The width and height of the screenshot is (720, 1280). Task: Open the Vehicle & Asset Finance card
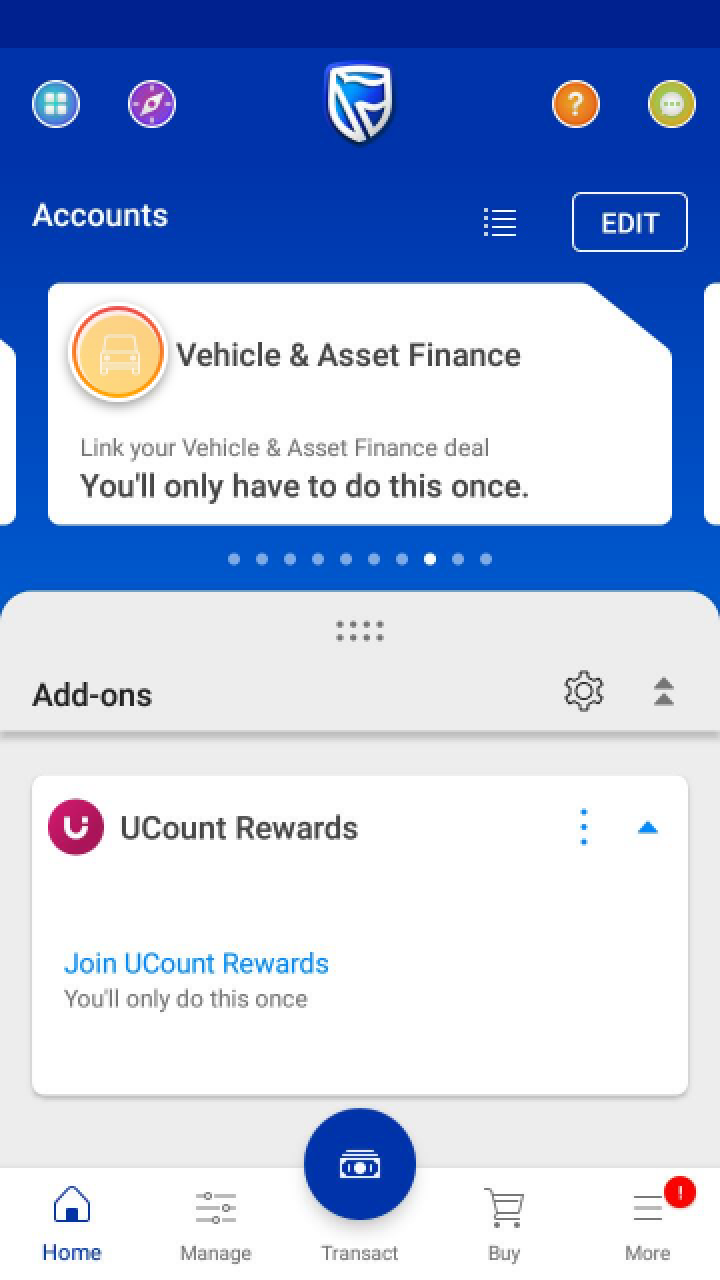point(360,404)
